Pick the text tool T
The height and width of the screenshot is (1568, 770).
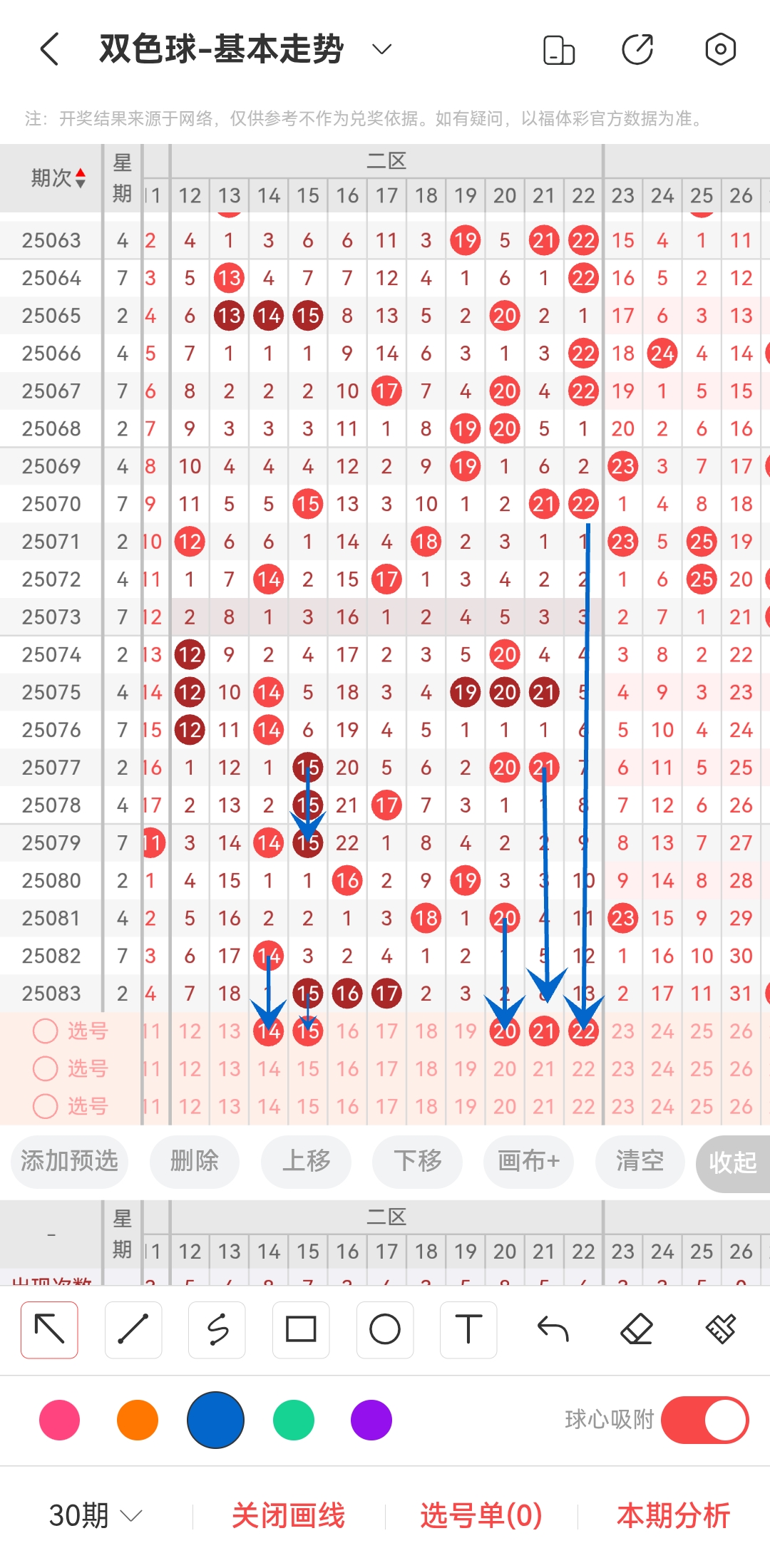click(x=468, y=1329)
